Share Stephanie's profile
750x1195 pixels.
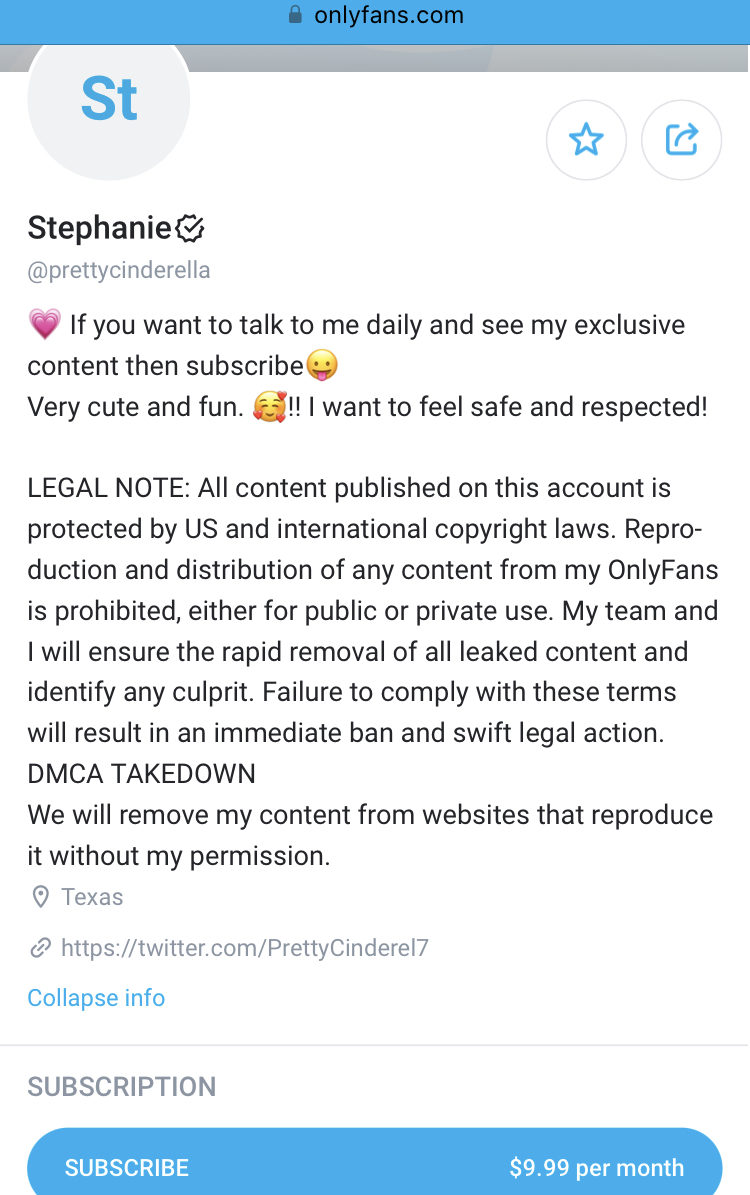coord(681,140)
